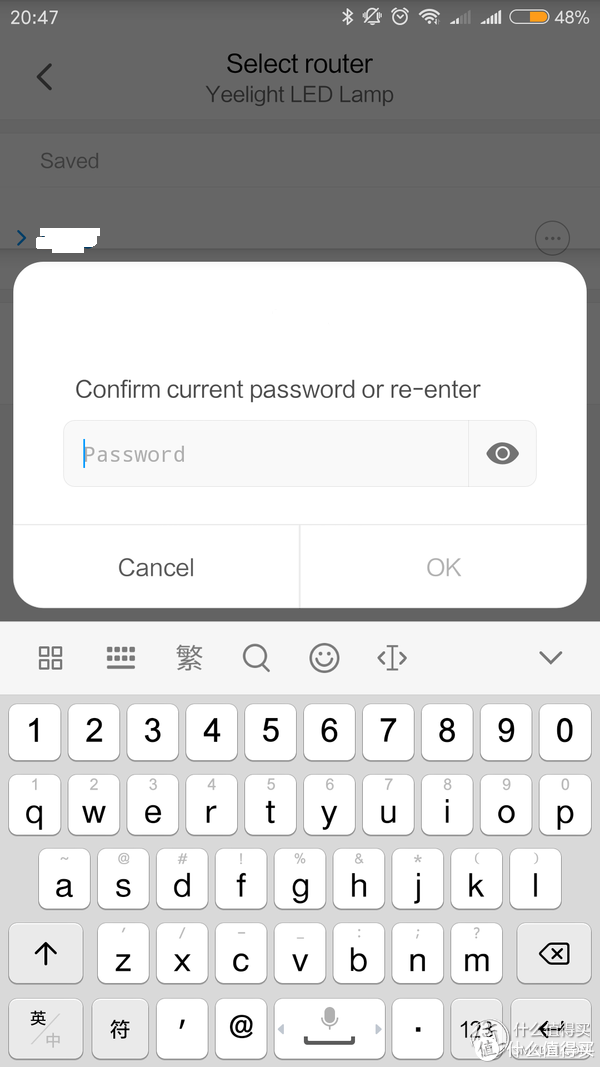Tap the backspace key
Screen dimensions: 600x1067
554,953
